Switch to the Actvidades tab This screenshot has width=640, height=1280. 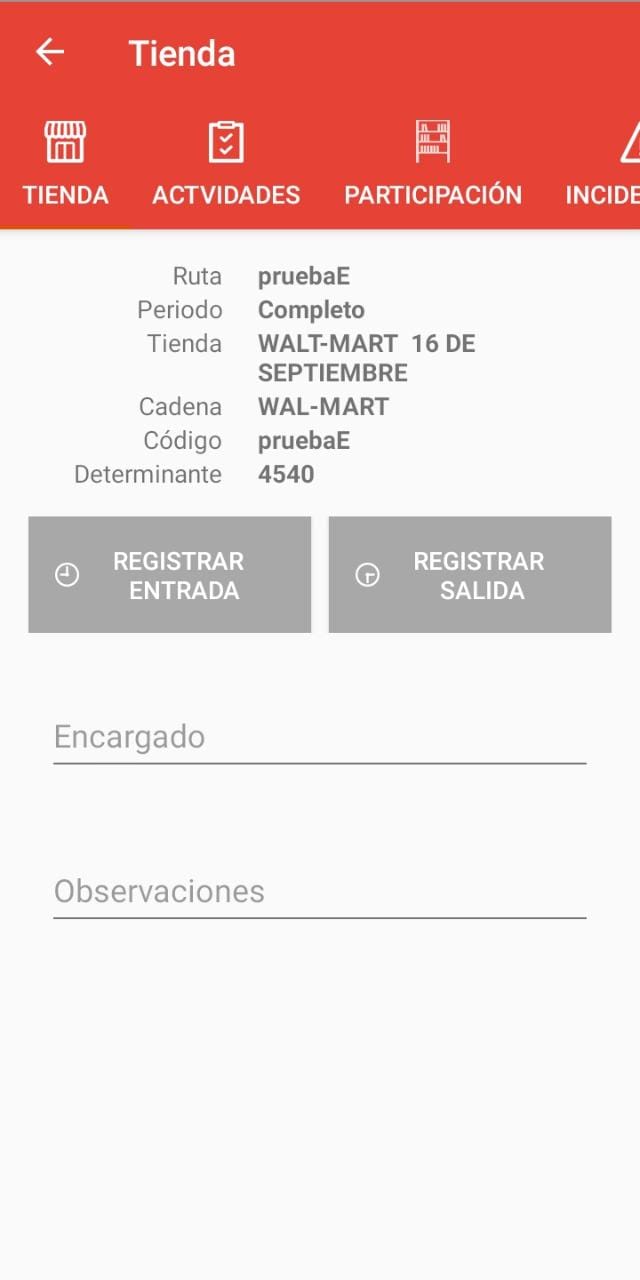[226, 164]
